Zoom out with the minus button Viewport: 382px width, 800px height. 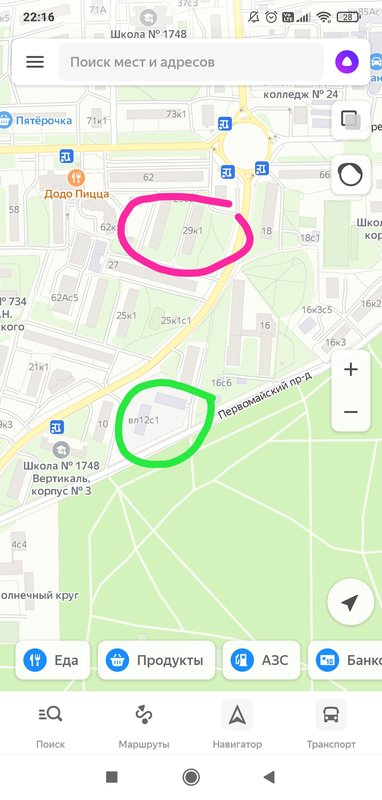(x=350, y=412)
